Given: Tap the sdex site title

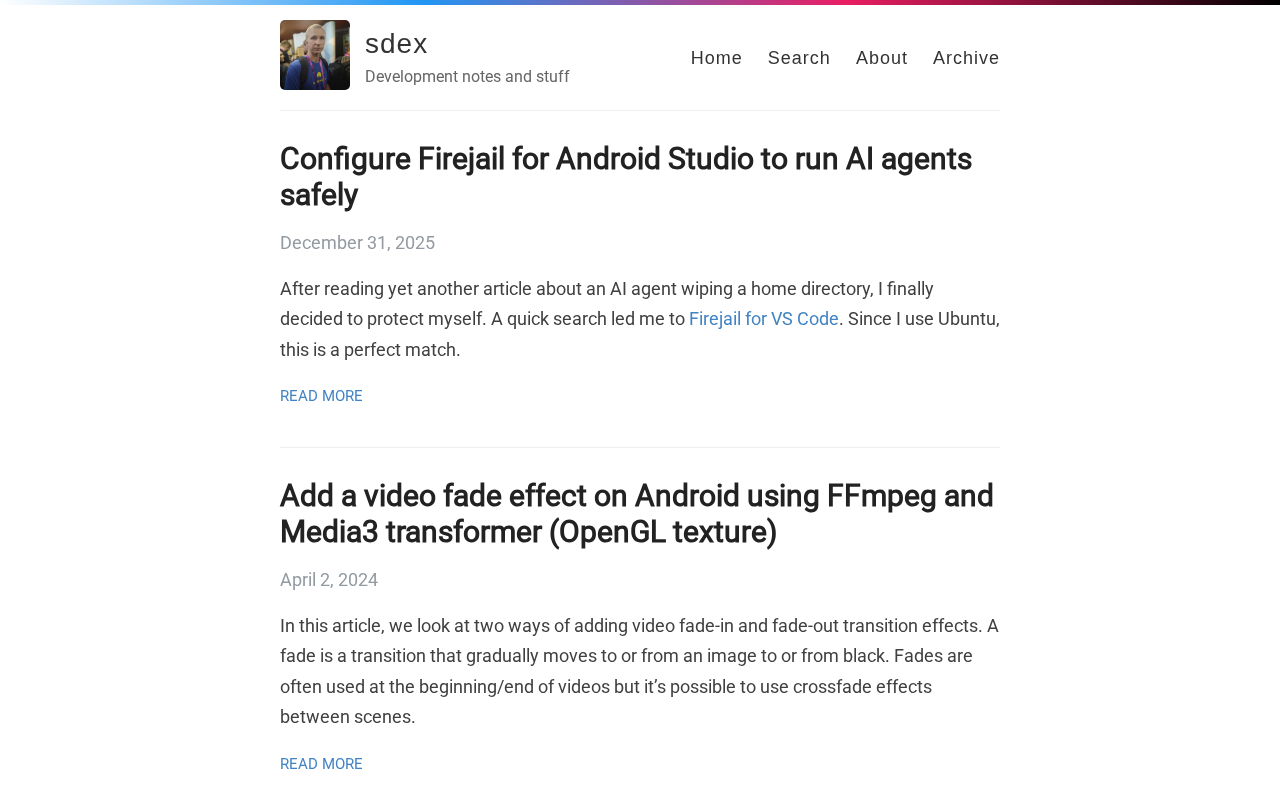Looking at the screenshot, I should 396,44.
